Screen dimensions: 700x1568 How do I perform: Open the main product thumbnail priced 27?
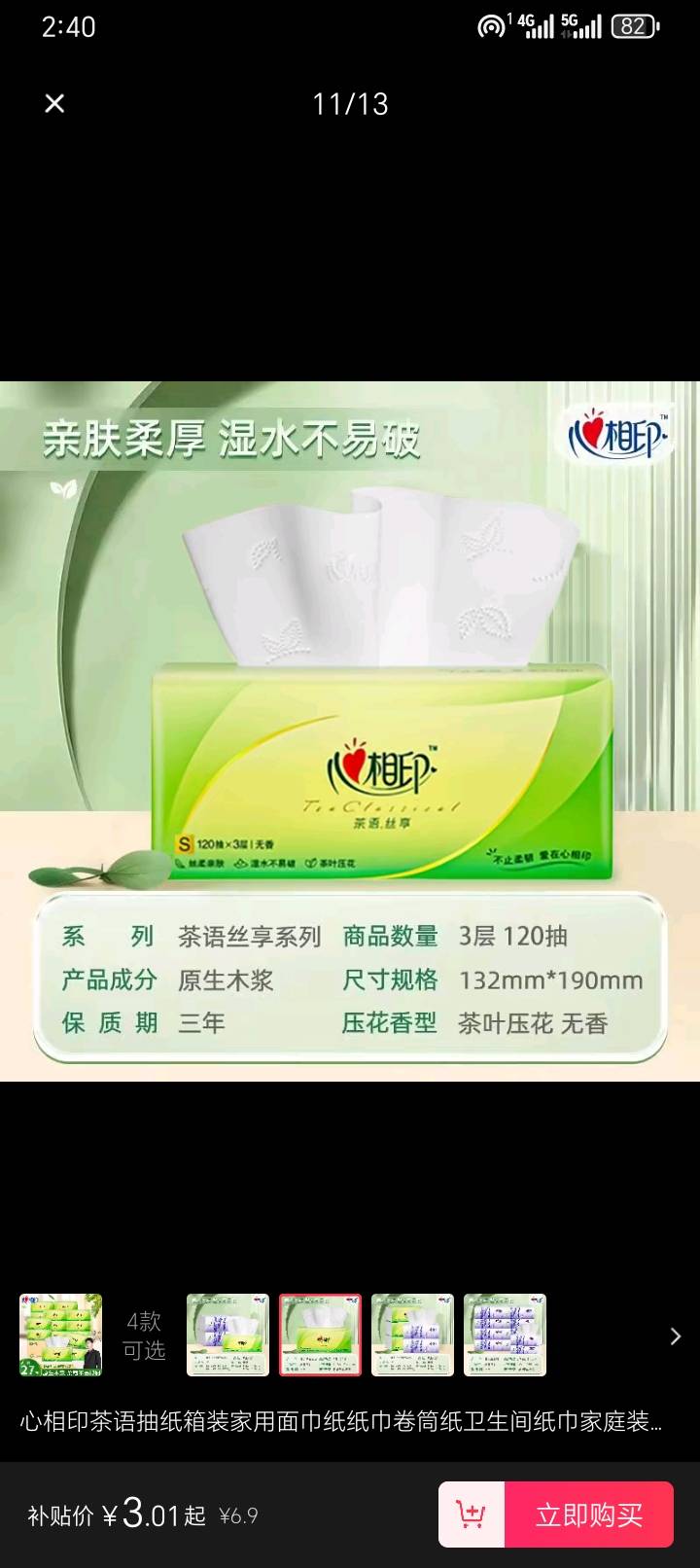60,1335
